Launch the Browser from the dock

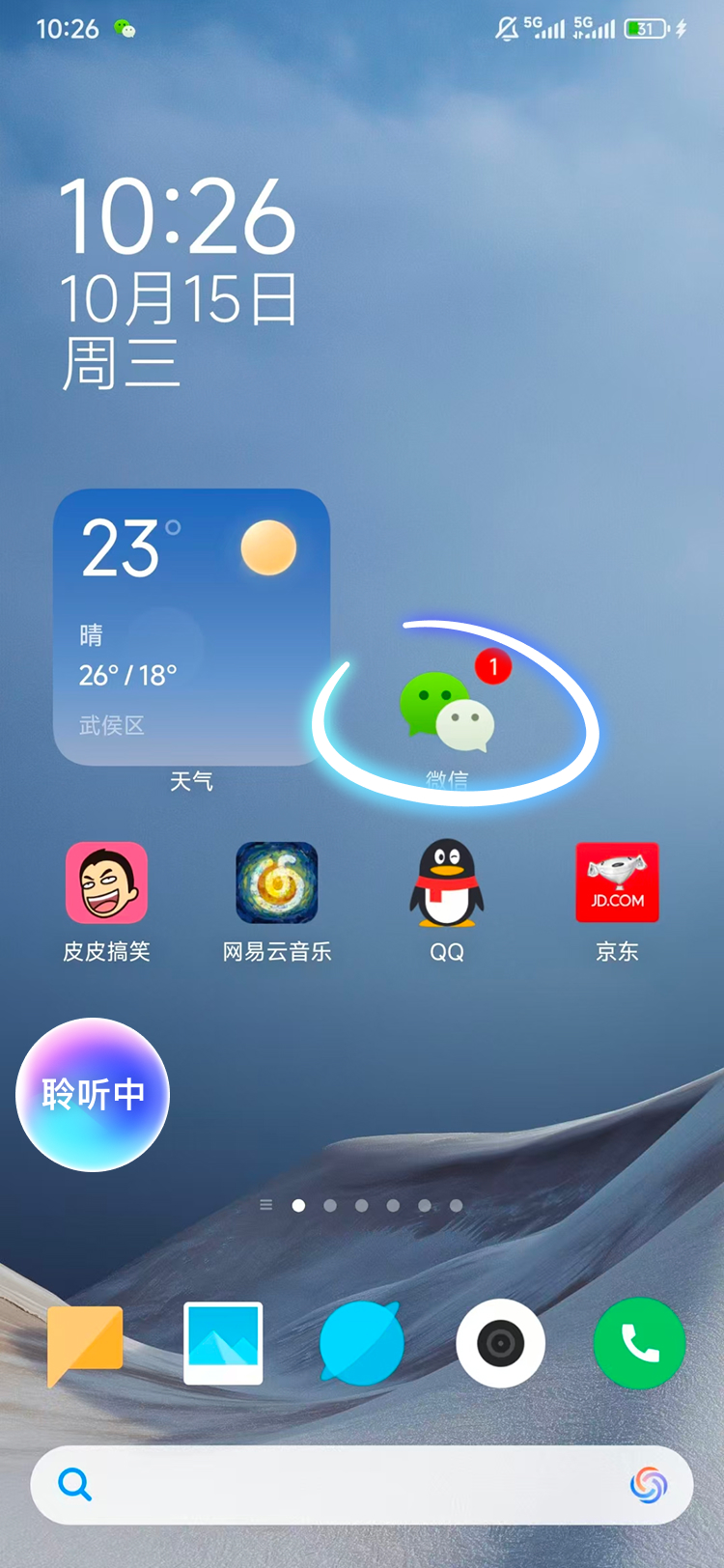[362, 1342]
